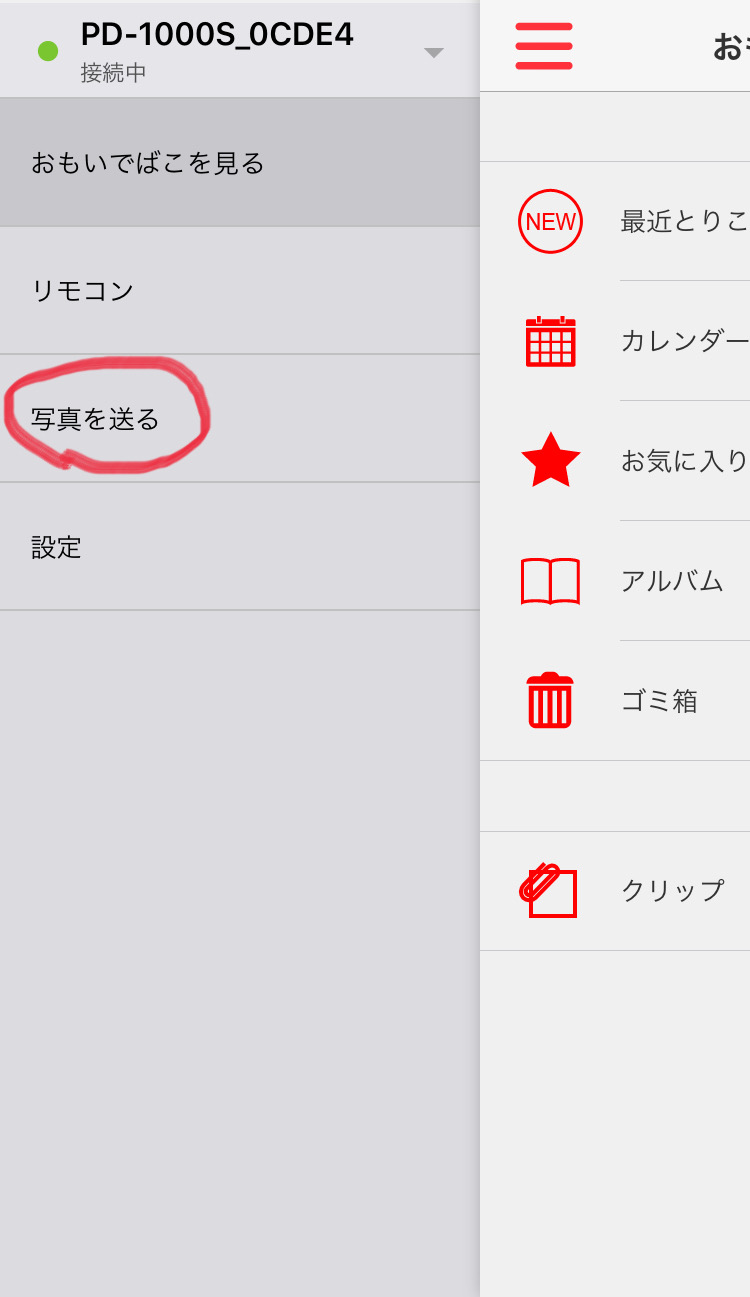Open the アルバム album row

coord(615,581)
